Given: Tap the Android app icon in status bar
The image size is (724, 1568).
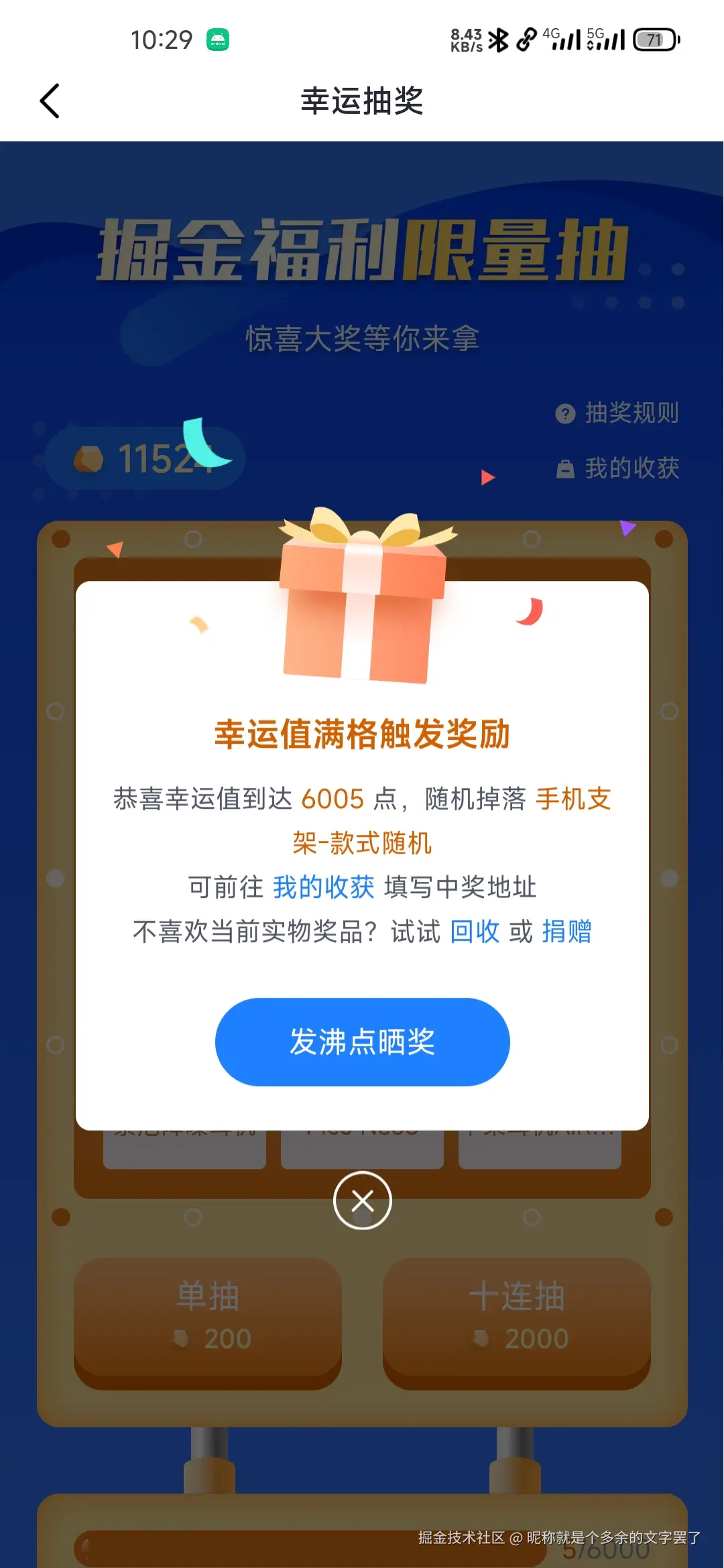Looking at the screenshot, I should [219, 38].
